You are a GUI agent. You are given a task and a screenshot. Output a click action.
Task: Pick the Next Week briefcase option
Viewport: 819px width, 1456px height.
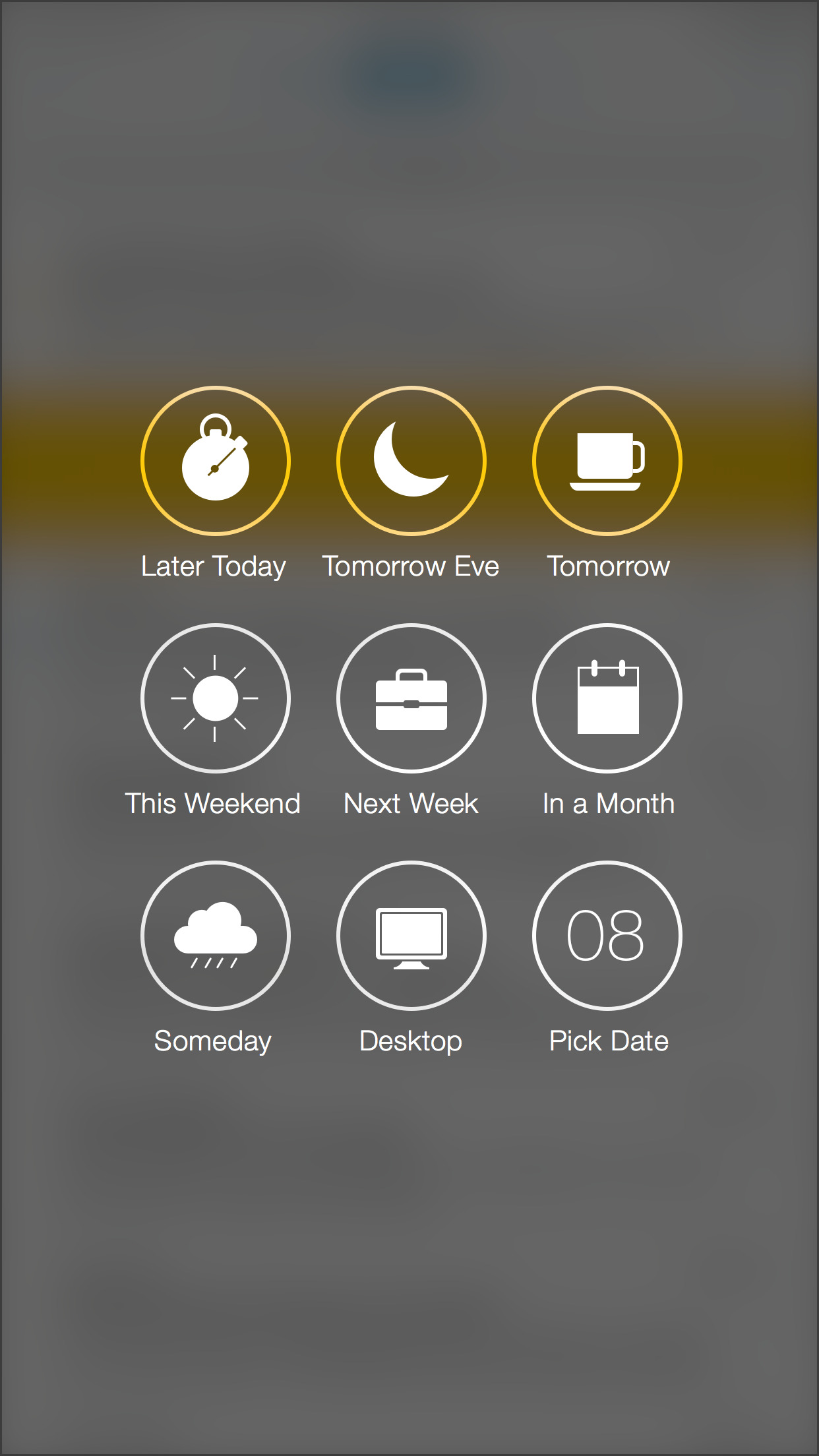[x=411, y=698]
